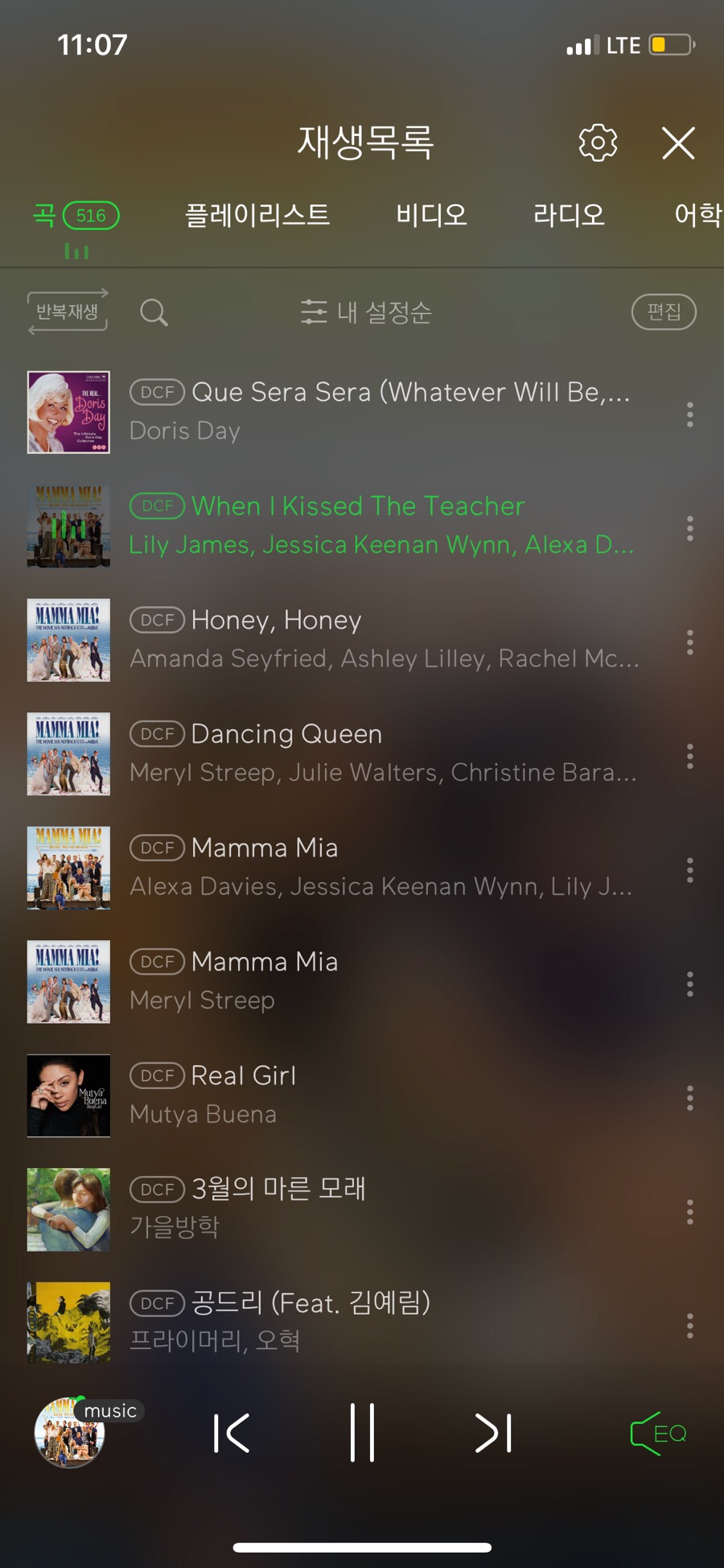Skip to the previous track
Image resolution: width=724 pixels, height=1568 pixels.
tap(232, 1433)
